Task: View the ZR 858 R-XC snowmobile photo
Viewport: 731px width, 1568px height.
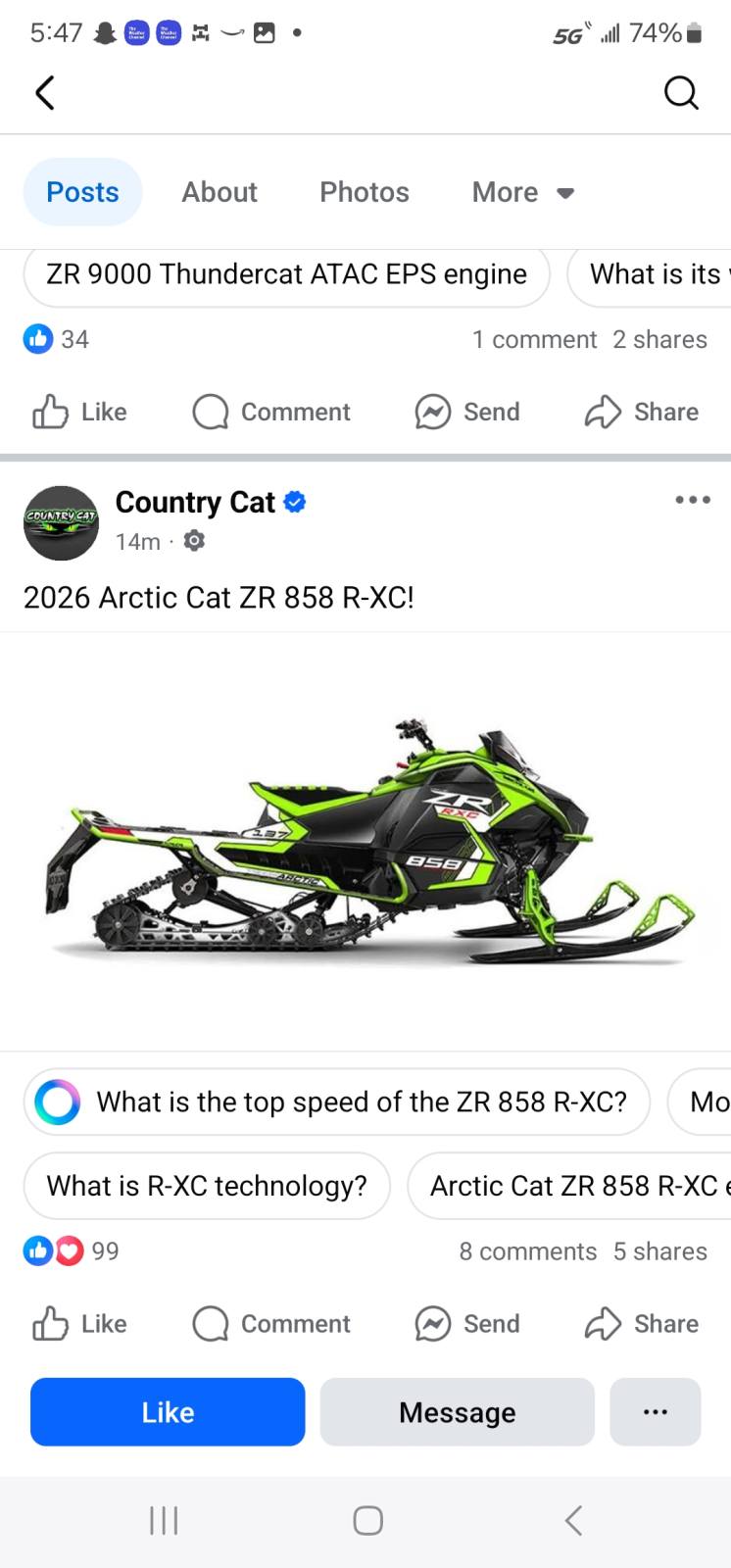Action: point(365,841)
